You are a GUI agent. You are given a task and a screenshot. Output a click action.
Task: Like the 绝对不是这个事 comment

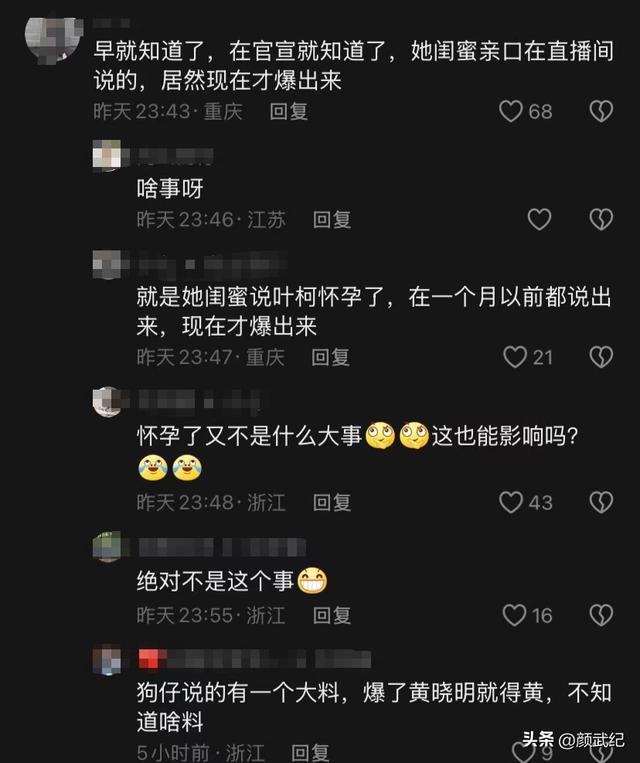click(x=515, y=615)
